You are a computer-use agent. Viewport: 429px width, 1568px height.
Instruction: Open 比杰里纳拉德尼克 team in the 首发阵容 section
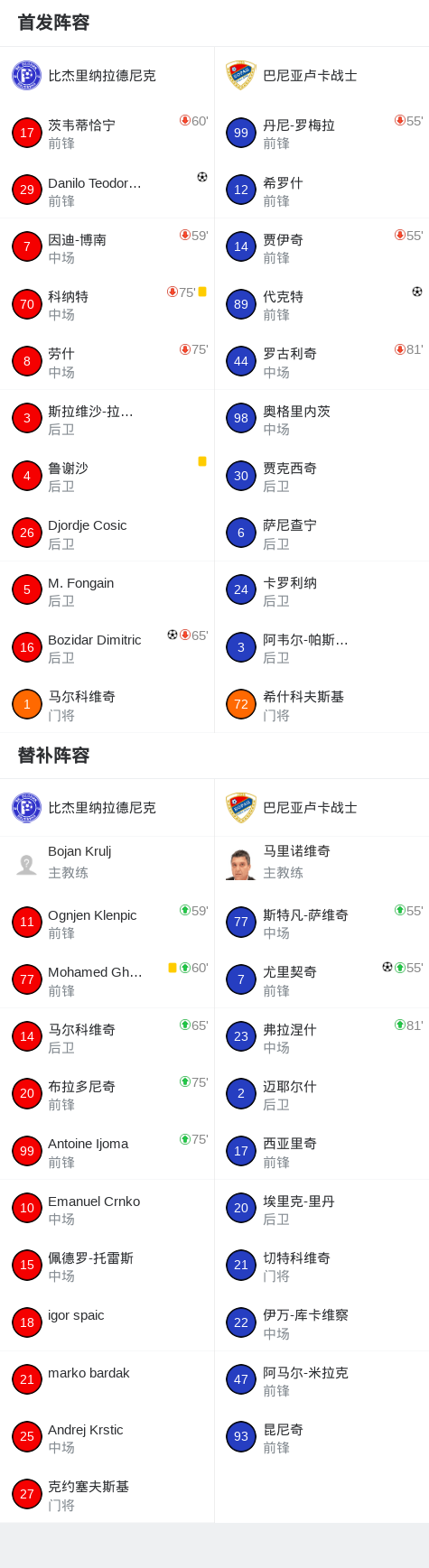107,76
